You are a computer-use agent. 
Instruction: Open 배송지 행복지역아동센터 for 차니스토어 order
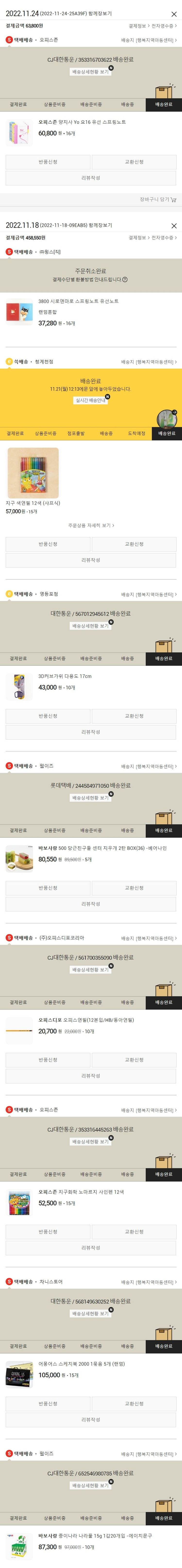[x=149, y=1282]
